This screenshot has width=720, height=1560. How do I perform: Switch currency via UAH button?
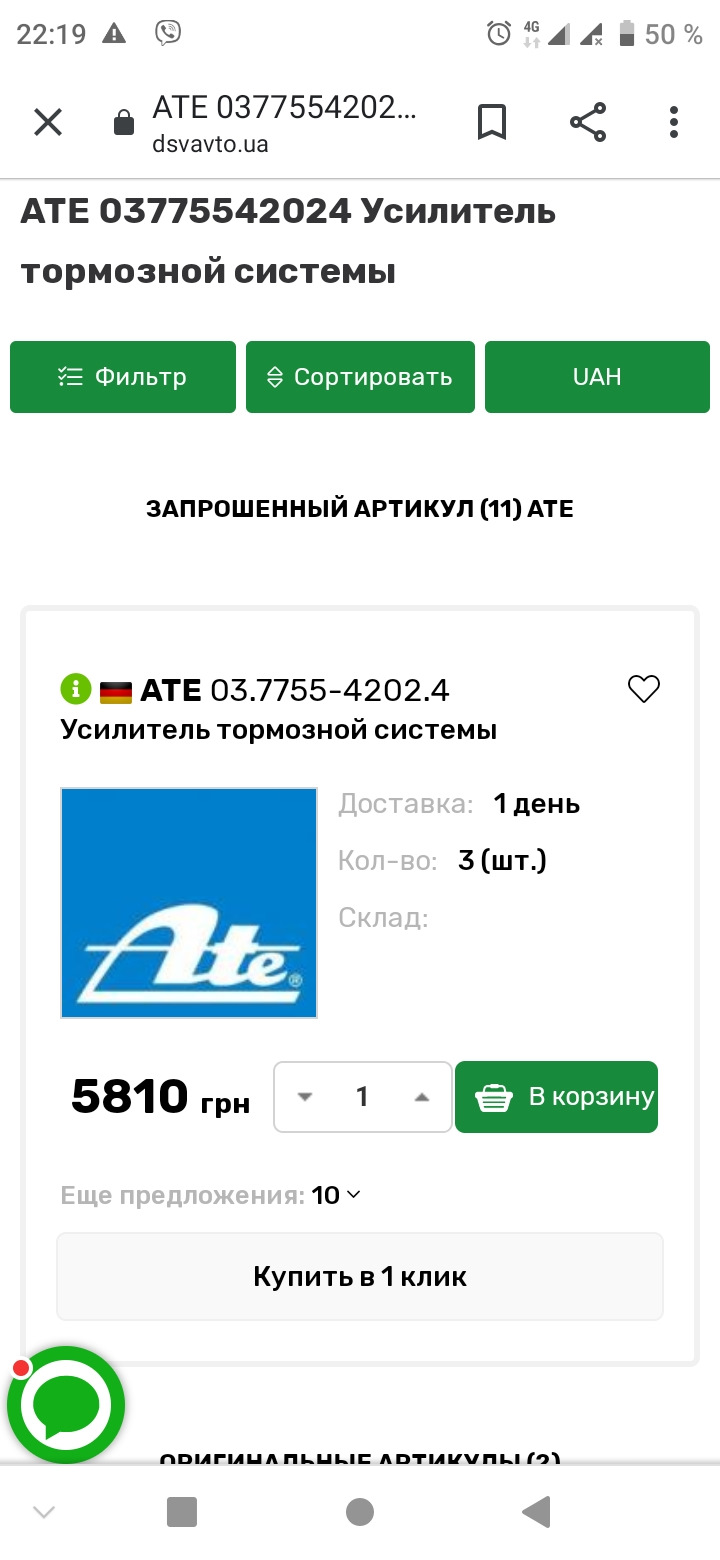(597, 376)
